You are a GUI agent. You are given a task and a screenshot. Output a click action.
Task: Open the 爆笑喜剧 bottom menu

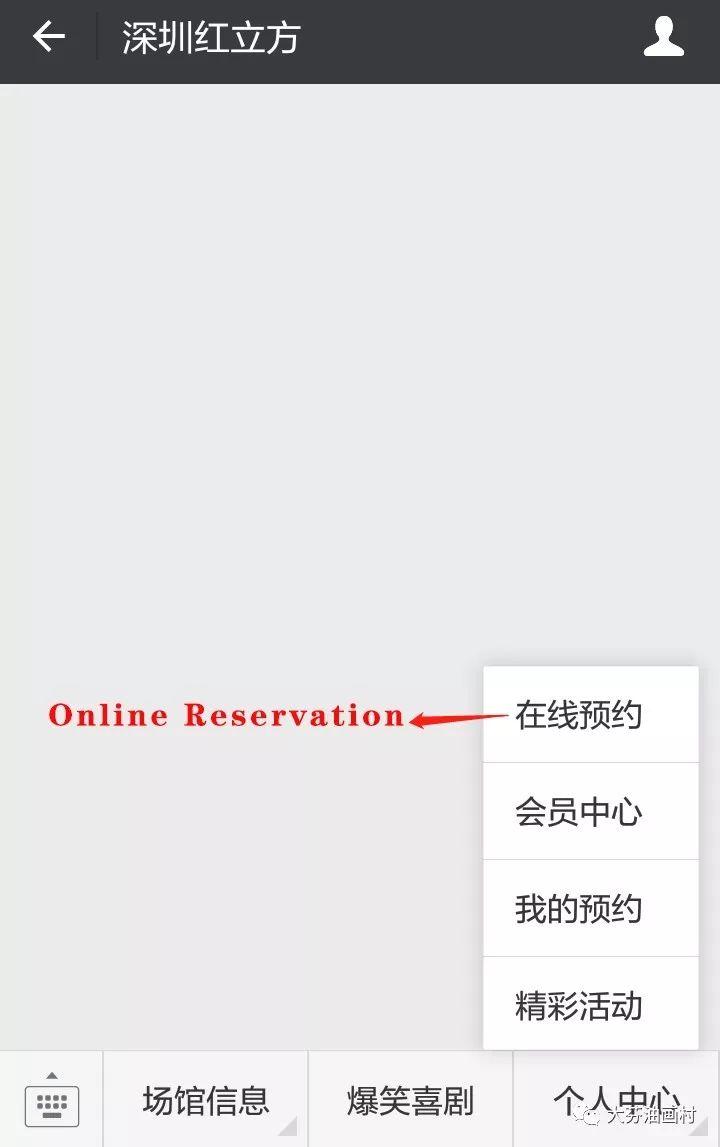pos(410,1100)
